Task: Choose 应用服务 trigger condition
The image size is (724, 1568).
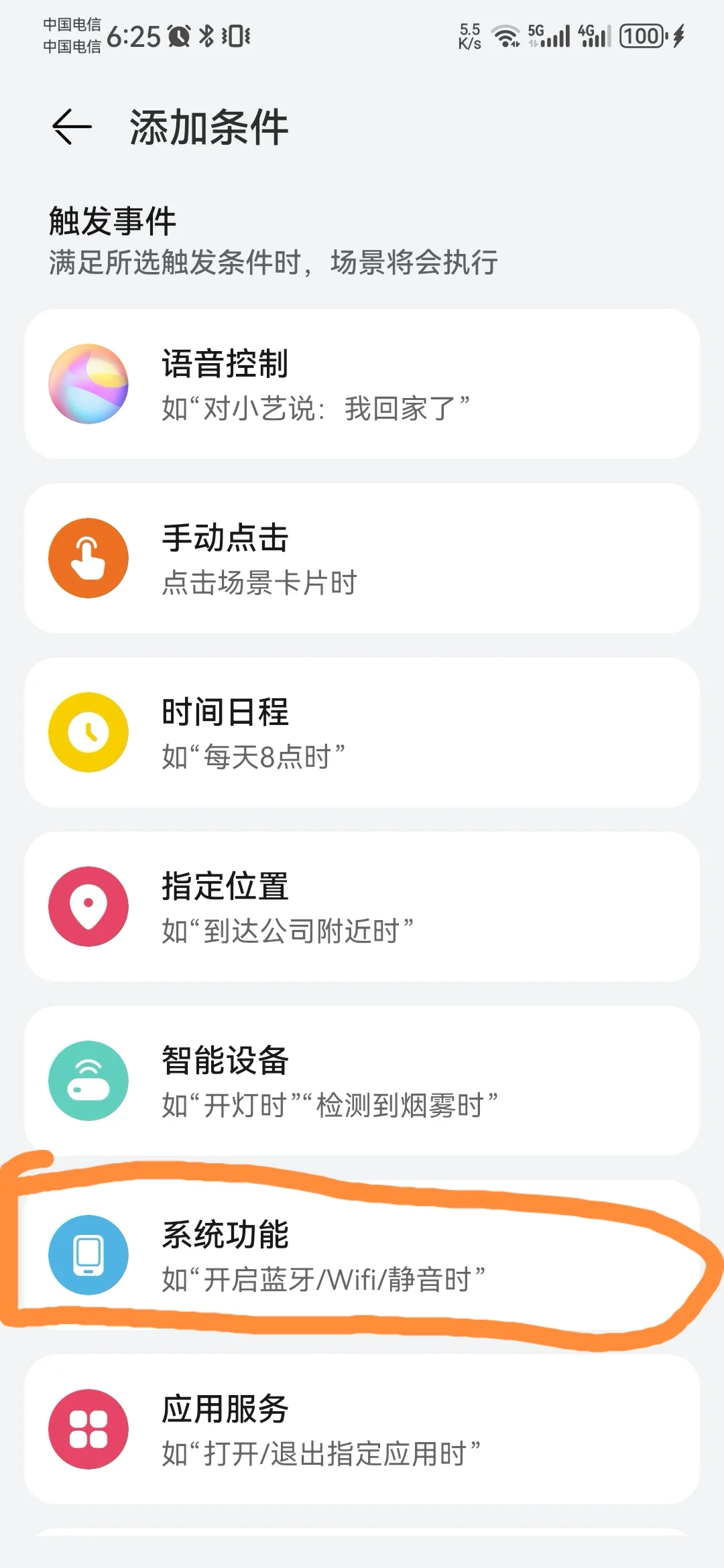Action: point(362,1429)
